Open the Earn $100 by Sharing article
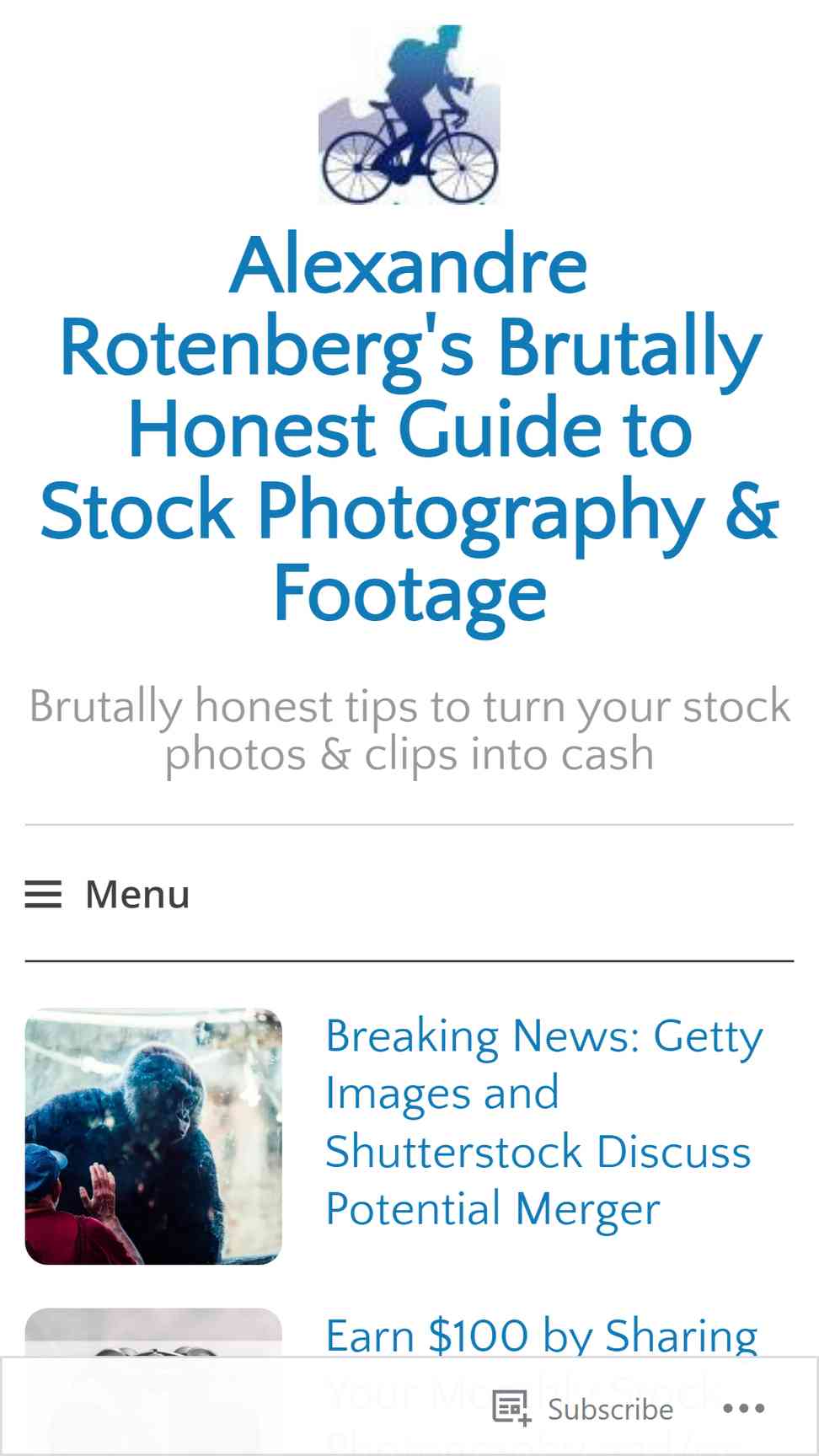819x1456 pixels. point(542,1336)
